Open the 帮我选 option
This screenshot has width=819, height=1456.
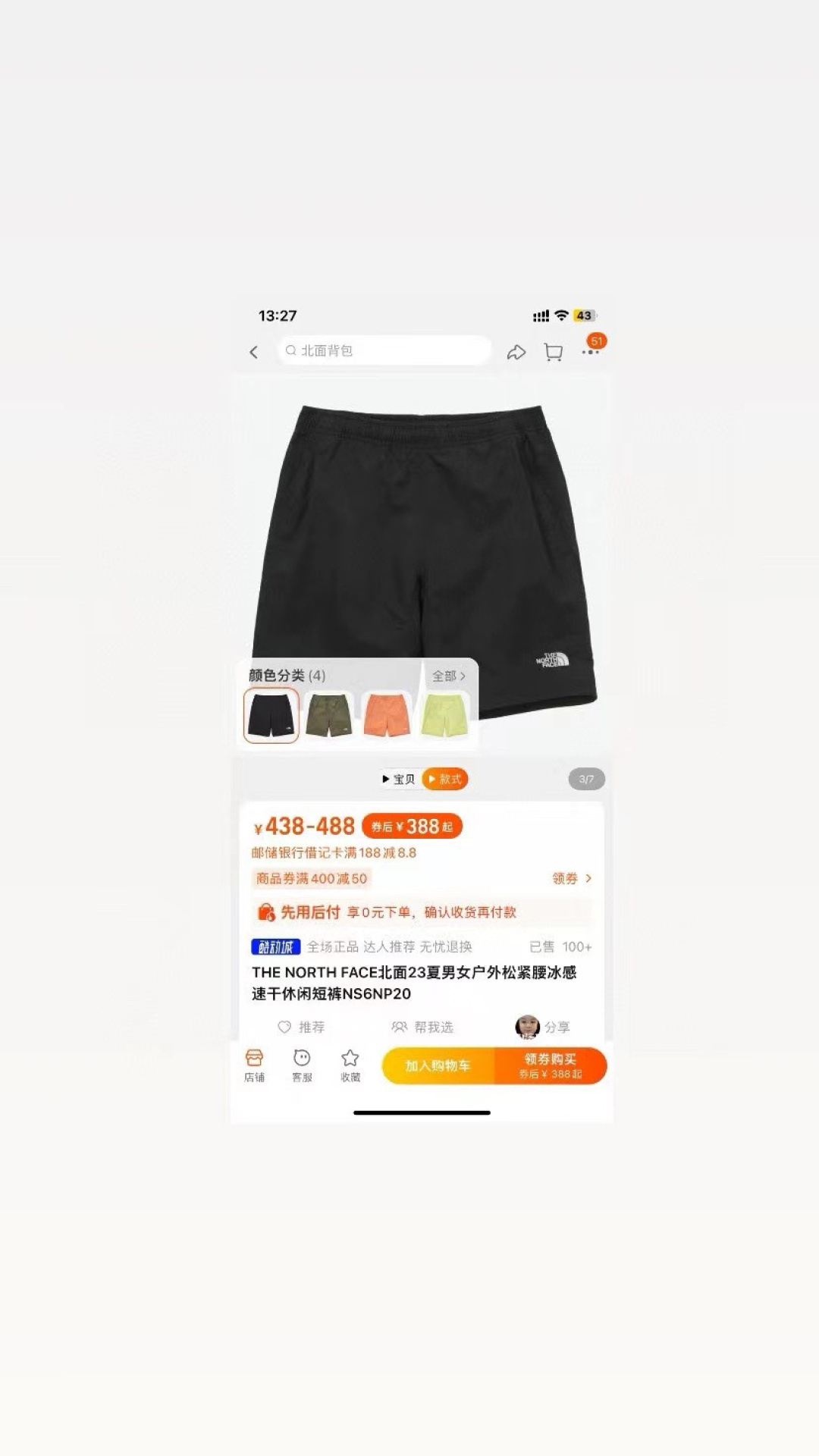tap(422, 1027)
